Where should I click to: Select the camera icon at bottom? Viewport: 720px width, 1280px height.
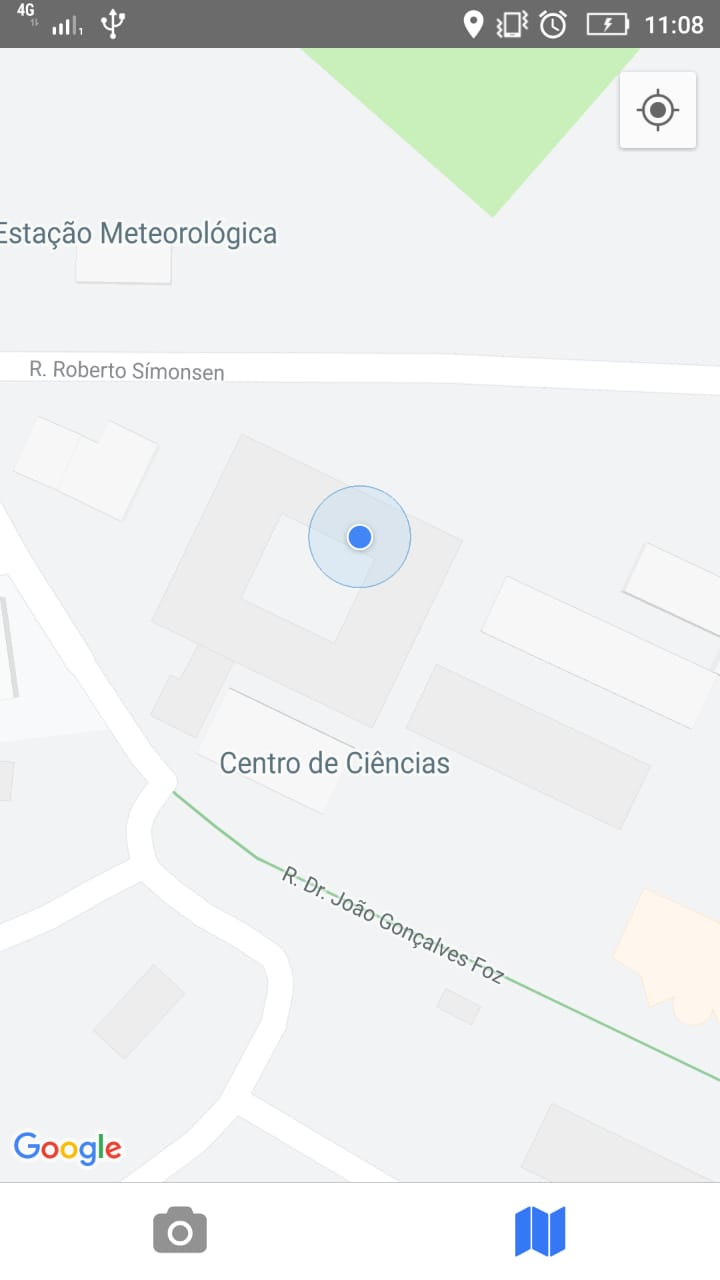[179, 1229]
